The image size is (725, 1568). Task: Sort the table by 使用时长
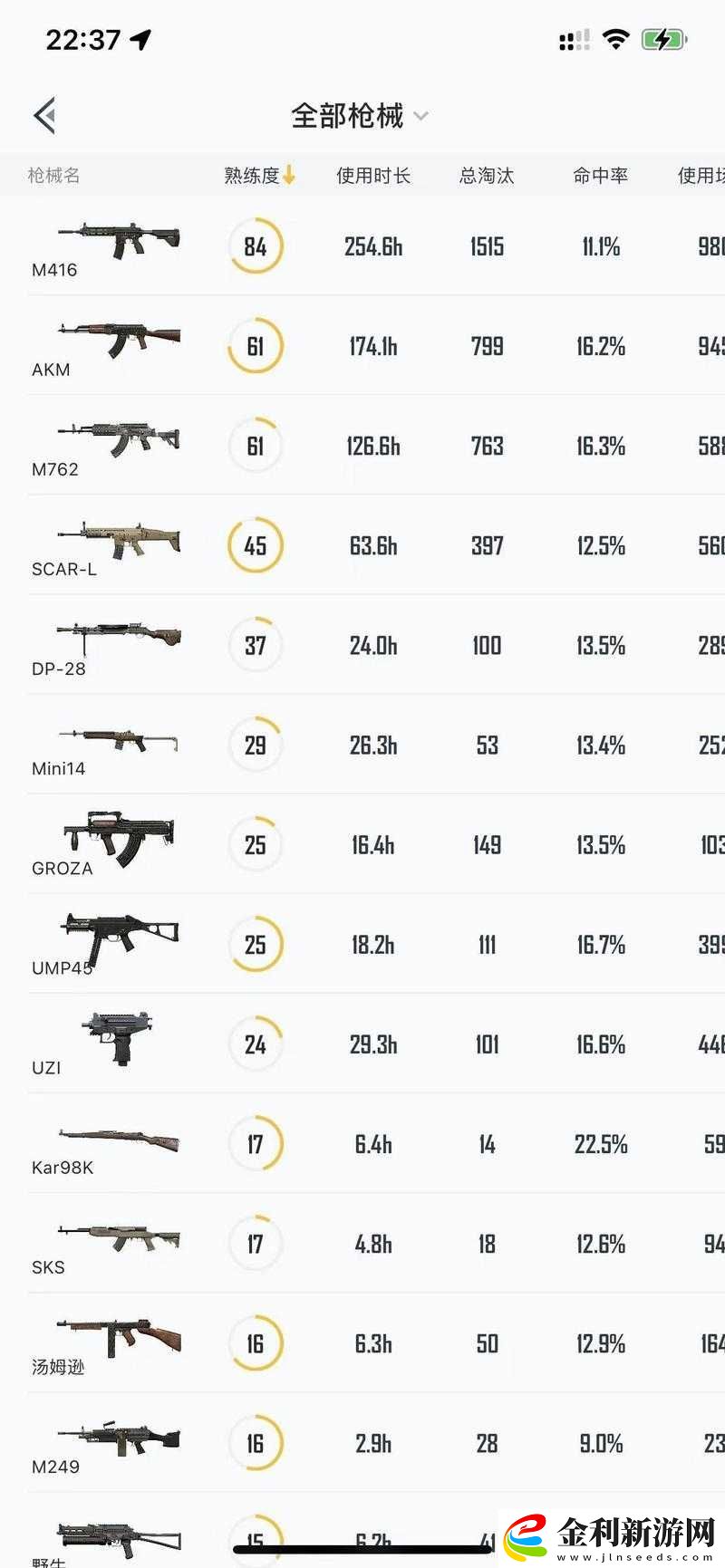click(372, 175)
